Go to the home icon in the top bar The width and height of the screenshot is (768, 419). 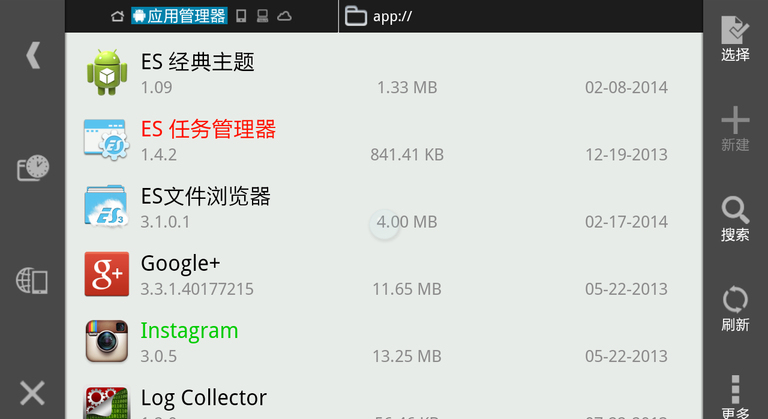pyautogui.click(x=117, y=16)
